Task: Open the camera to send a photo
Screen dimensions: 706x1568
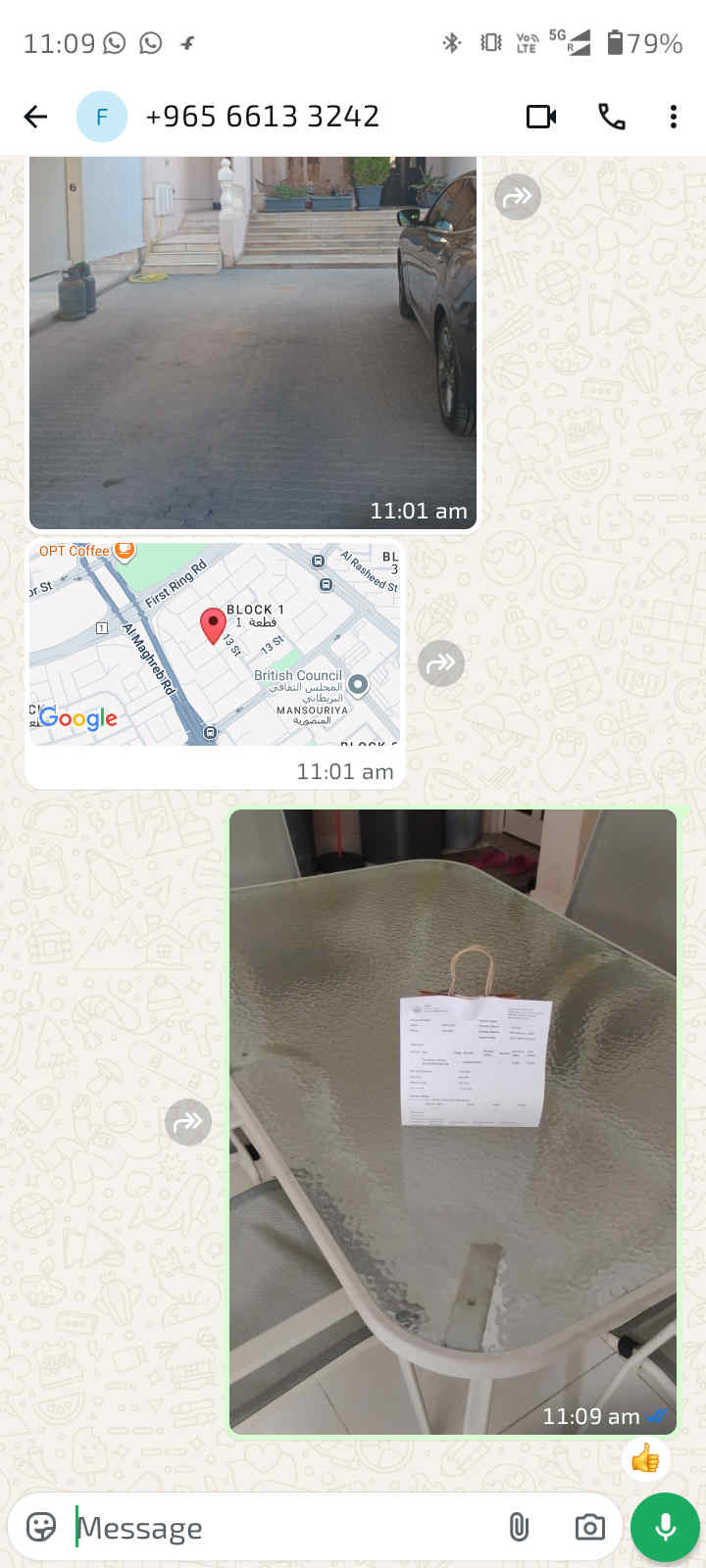Action: pyautogui.click(x=589, y=1527)
